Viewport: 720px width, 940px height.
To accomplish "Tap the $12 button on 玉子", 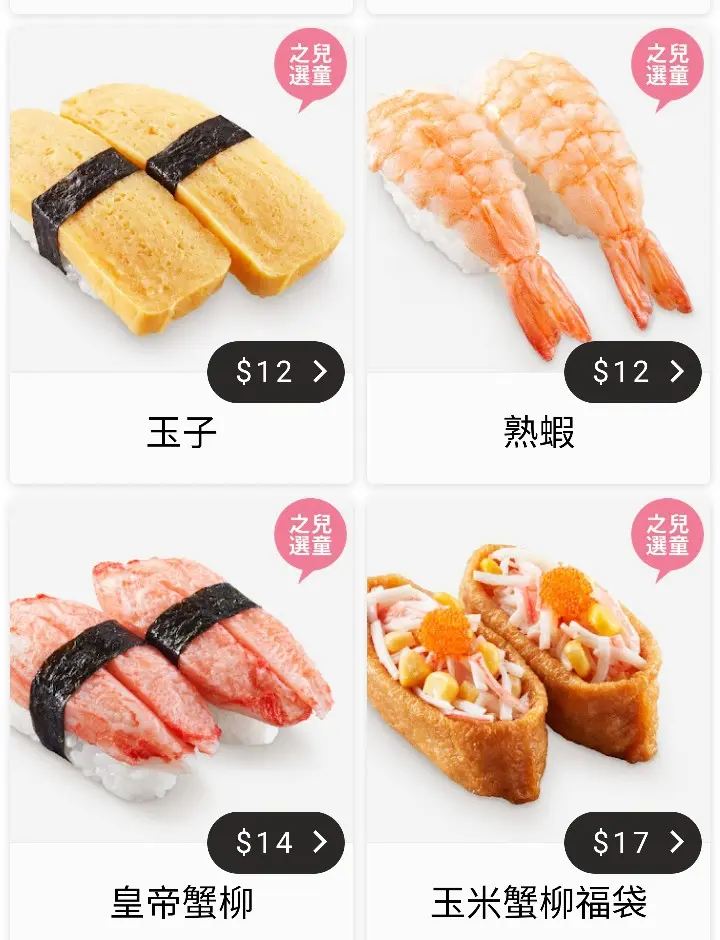I will (276, 372).
